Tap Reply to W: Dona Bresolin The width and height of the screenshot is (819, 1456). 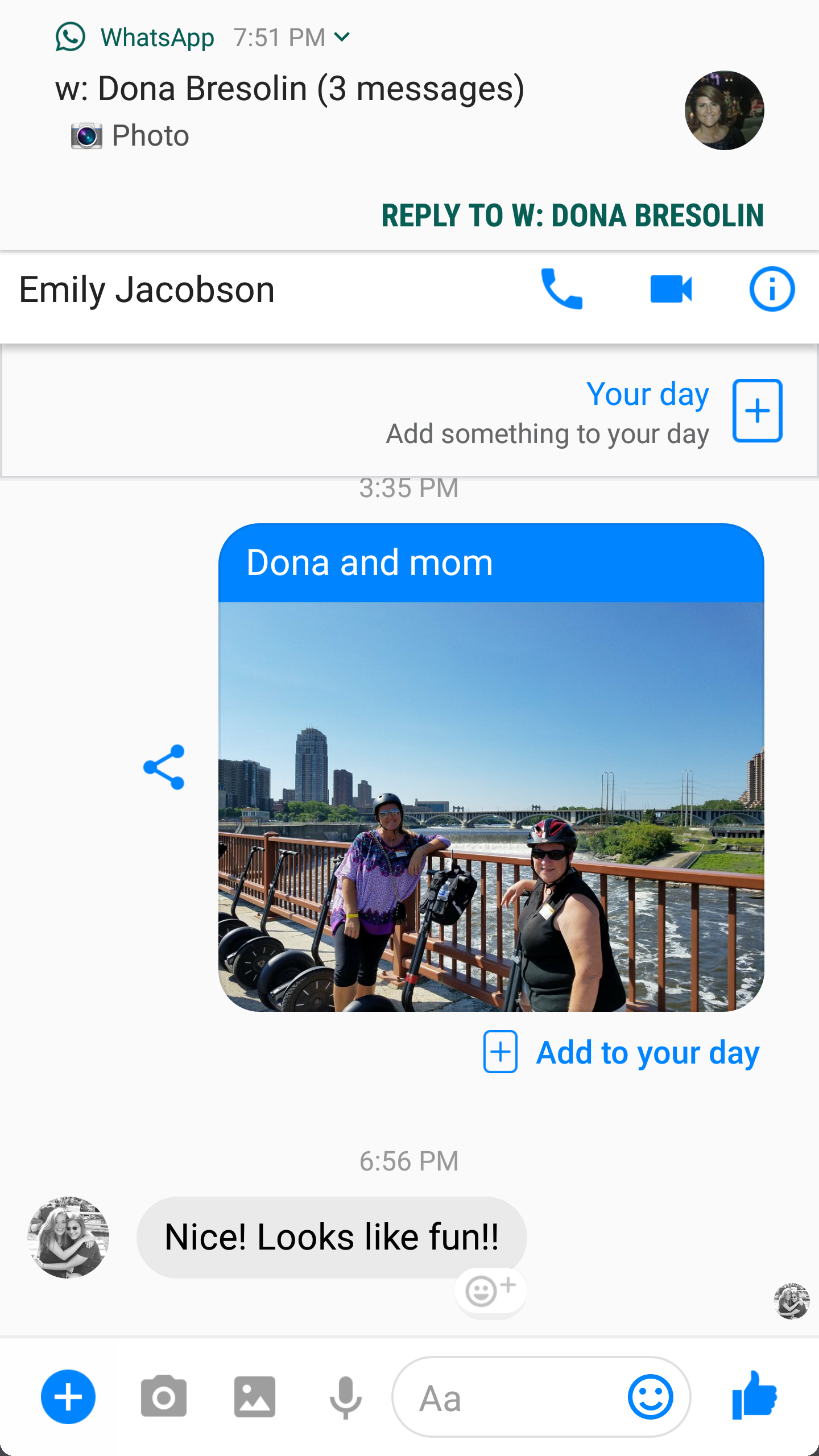(x=572, y=216)
